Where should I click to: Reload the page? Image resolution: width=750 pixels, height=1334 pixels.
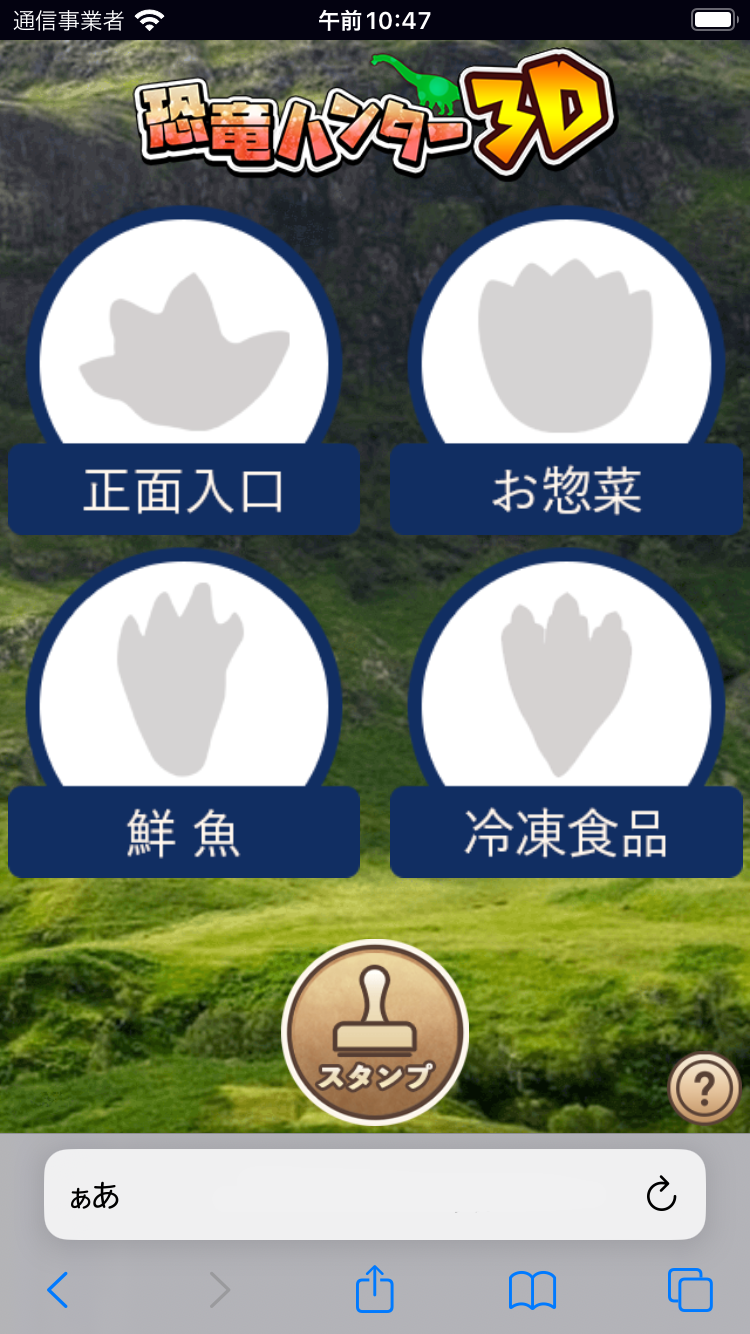[661, 1194]
